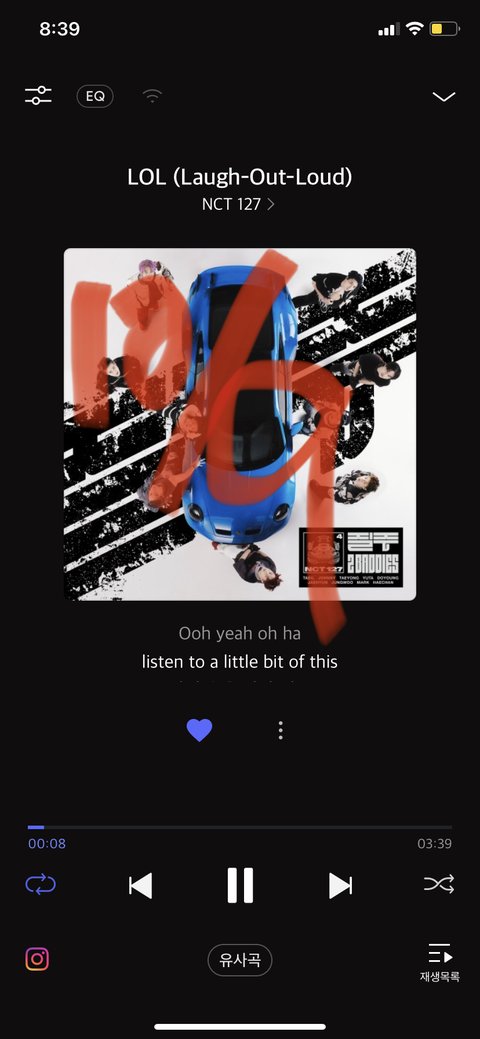Pause the current song

240,885
